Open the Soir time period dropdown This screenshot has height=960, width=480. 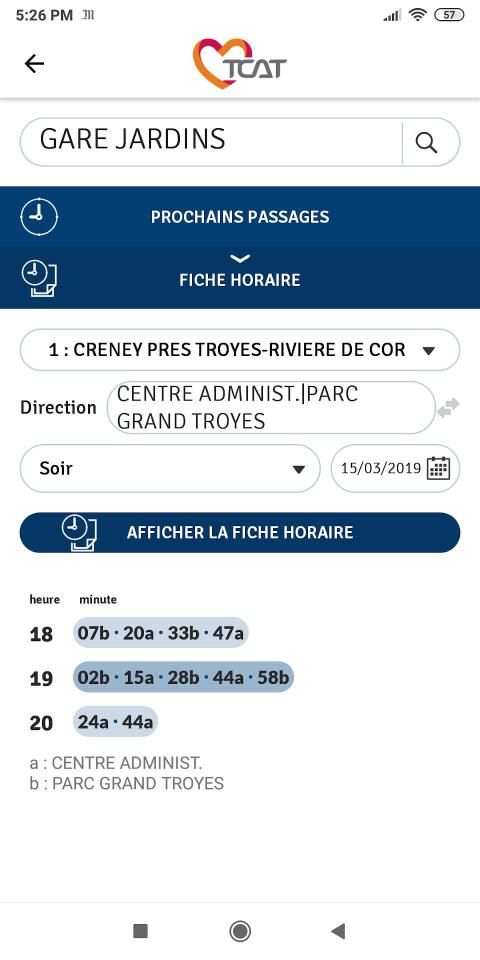click(170, 468)
